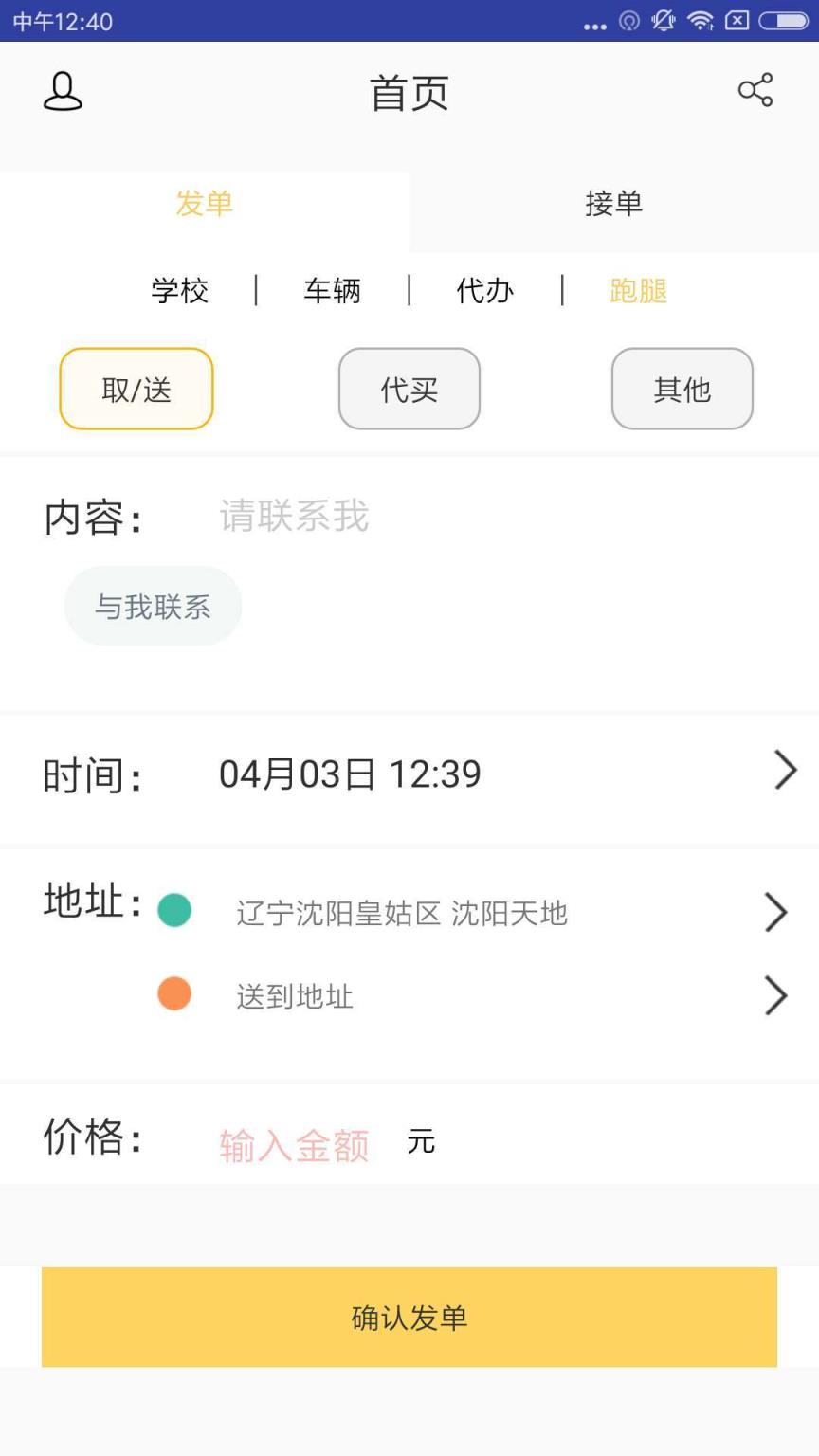Switch to the 接单 tab
The image size is (819, 1456).
click(x=614, y=203)
